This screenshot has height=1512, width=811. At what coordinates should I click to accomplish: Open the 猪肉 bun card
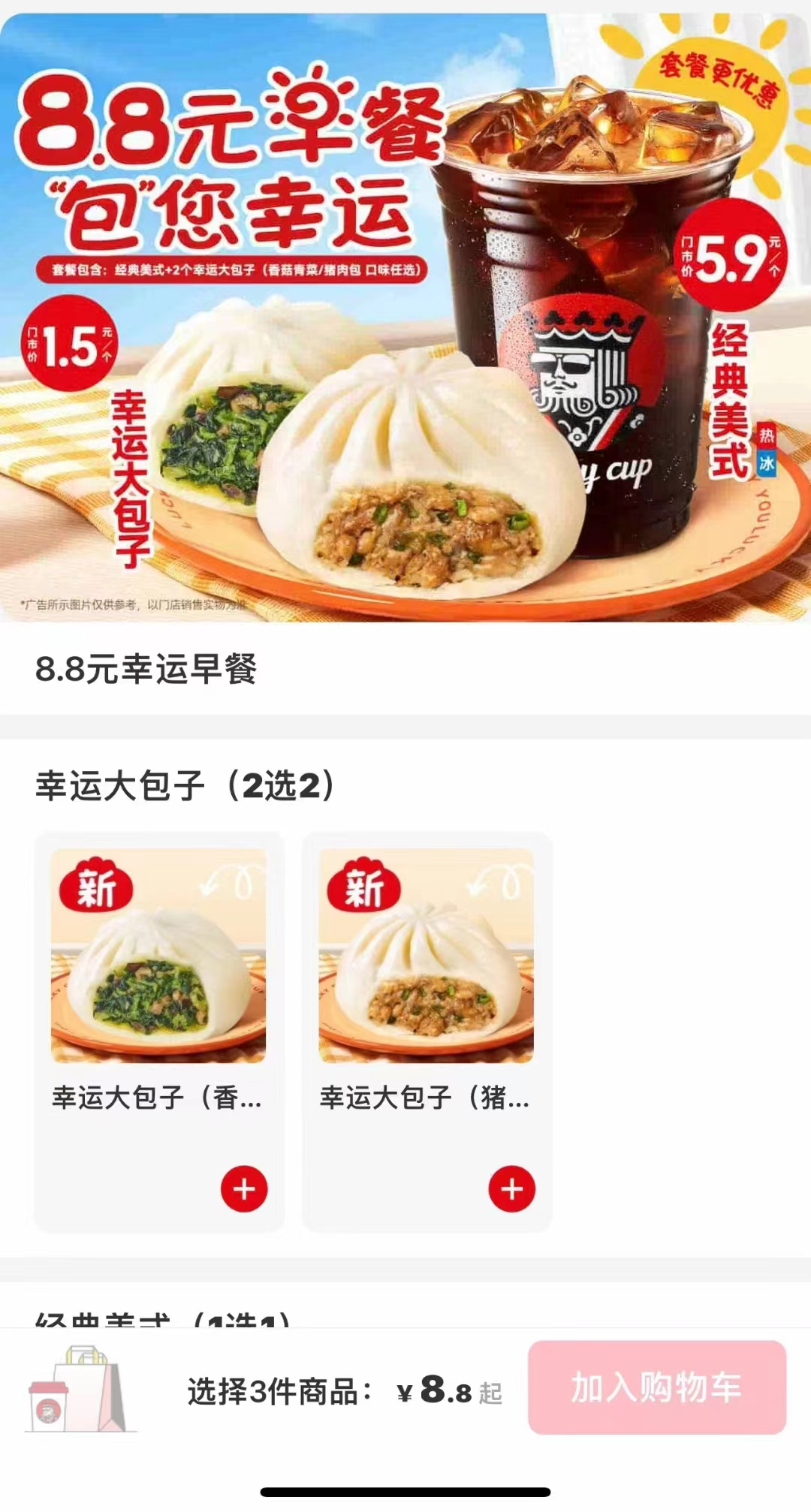click(x=426, y=976)
